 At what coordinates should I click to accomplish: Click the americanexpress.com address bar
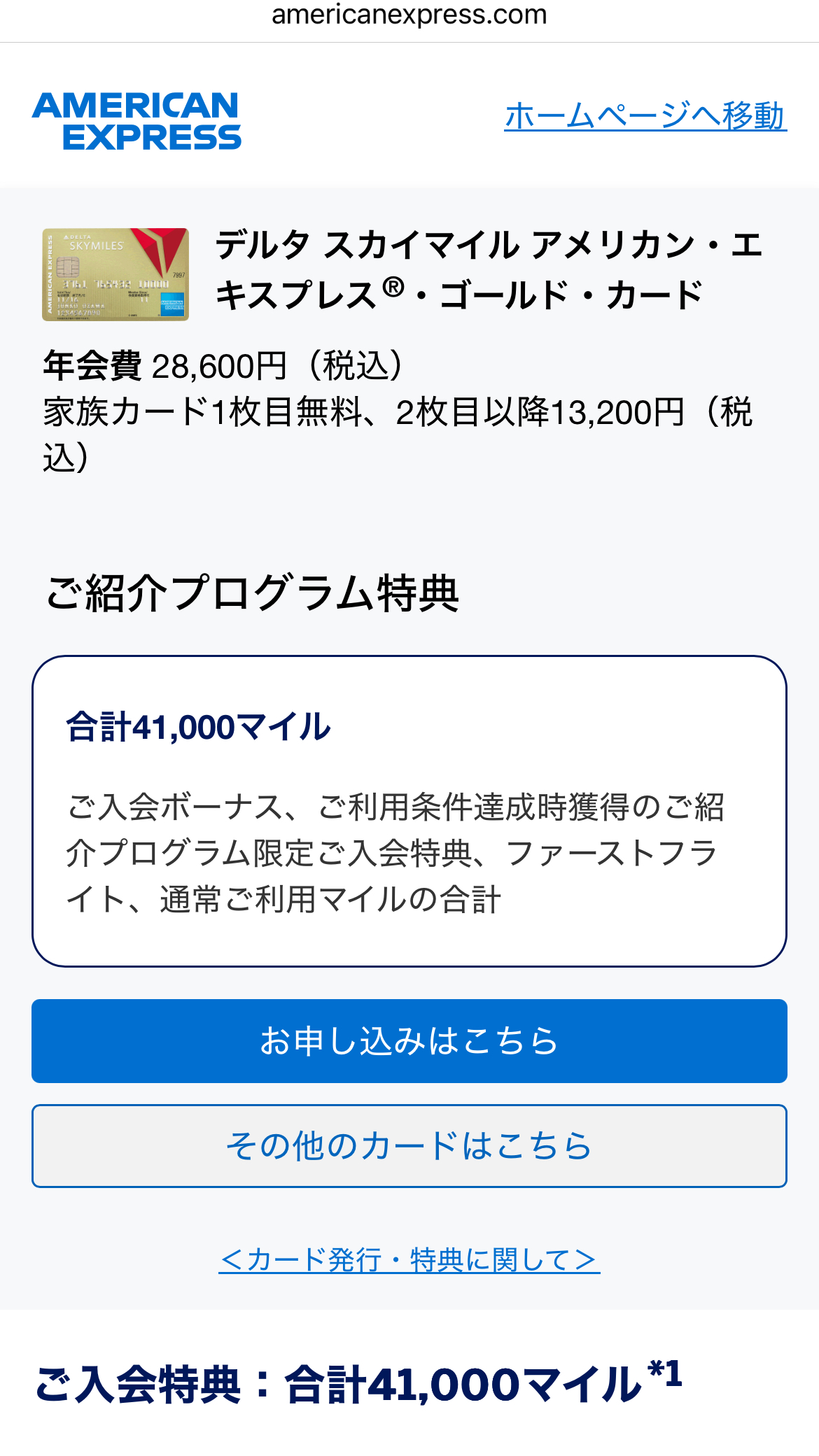pyautogui.click(x=409, y=15)
